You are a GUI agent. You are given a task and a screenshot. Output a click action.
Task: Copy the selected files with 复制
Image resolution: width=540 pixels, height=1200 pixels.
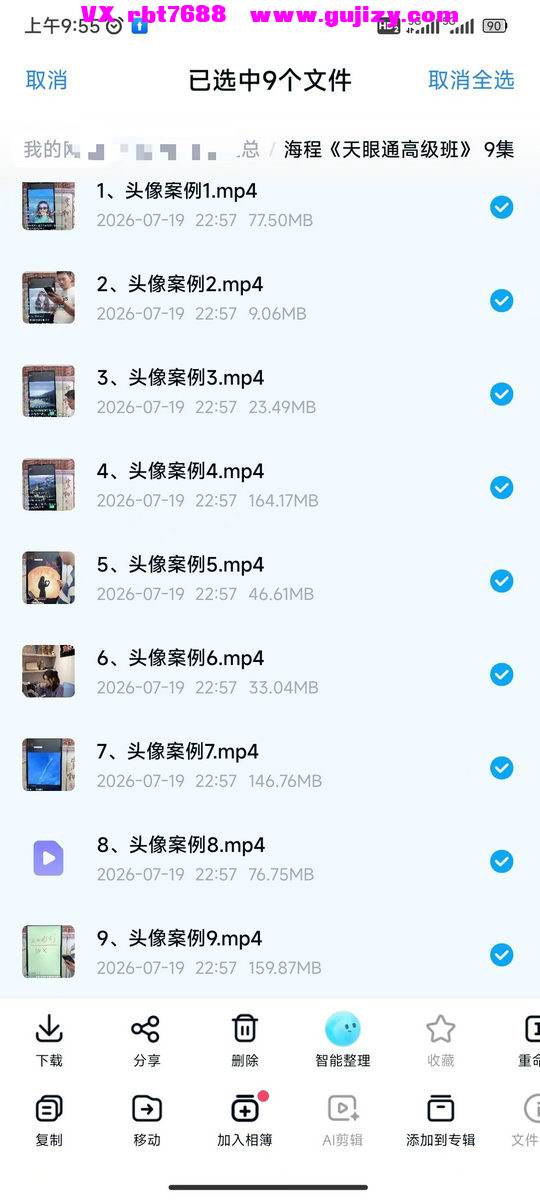click(49, 1120)
